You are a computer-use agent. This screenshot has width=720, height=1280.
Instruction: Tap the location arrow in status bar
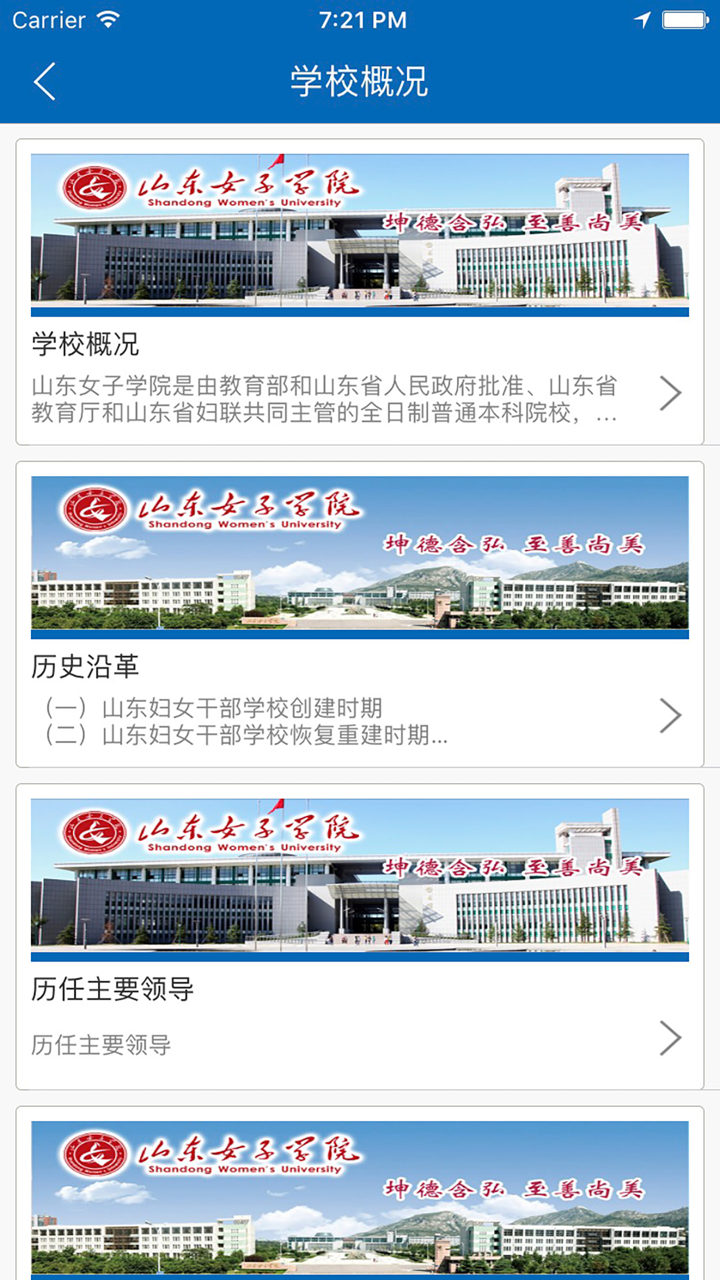(644, 17)
